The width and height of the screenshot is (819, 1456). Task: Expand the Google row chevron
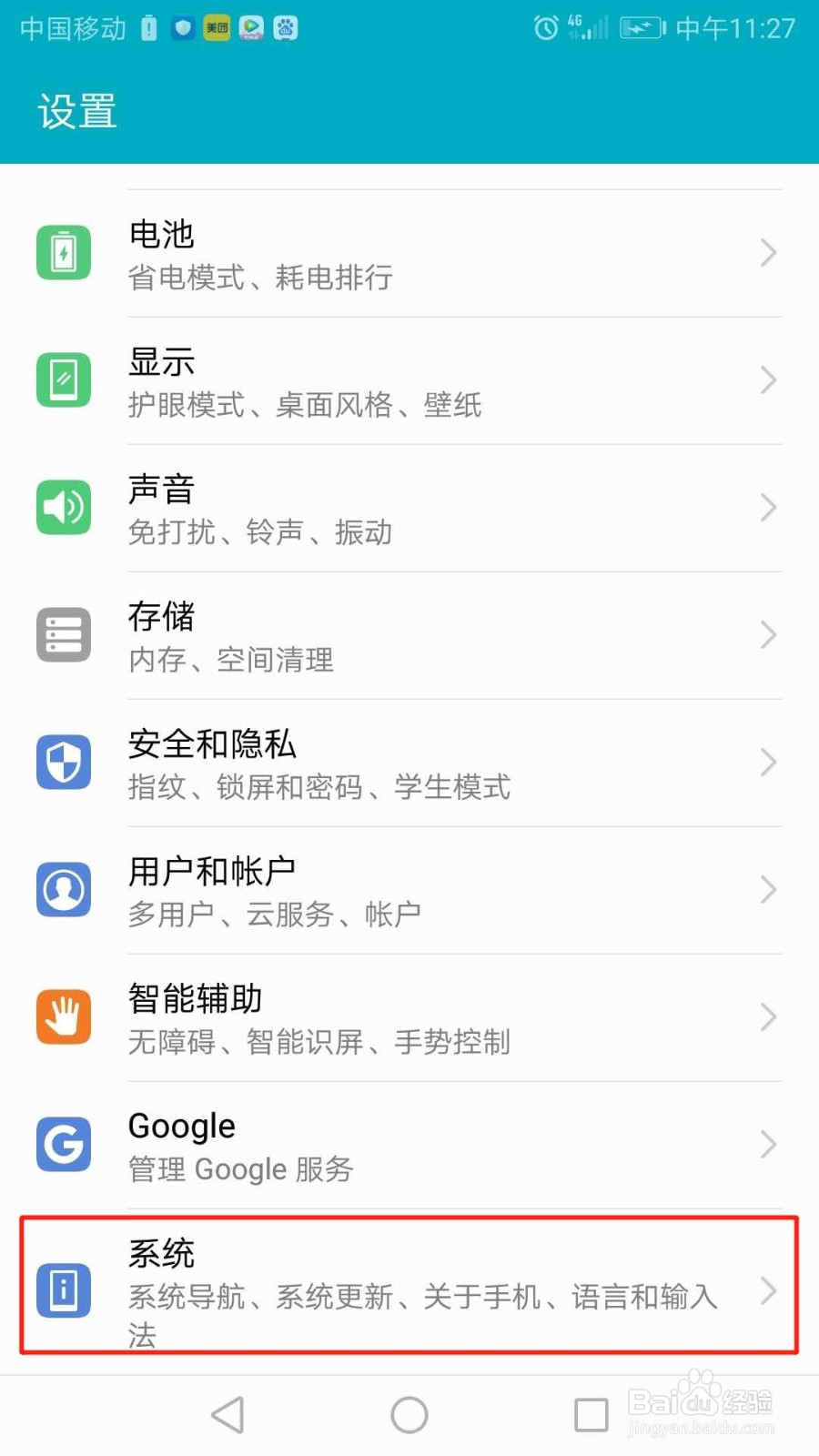767,1144
